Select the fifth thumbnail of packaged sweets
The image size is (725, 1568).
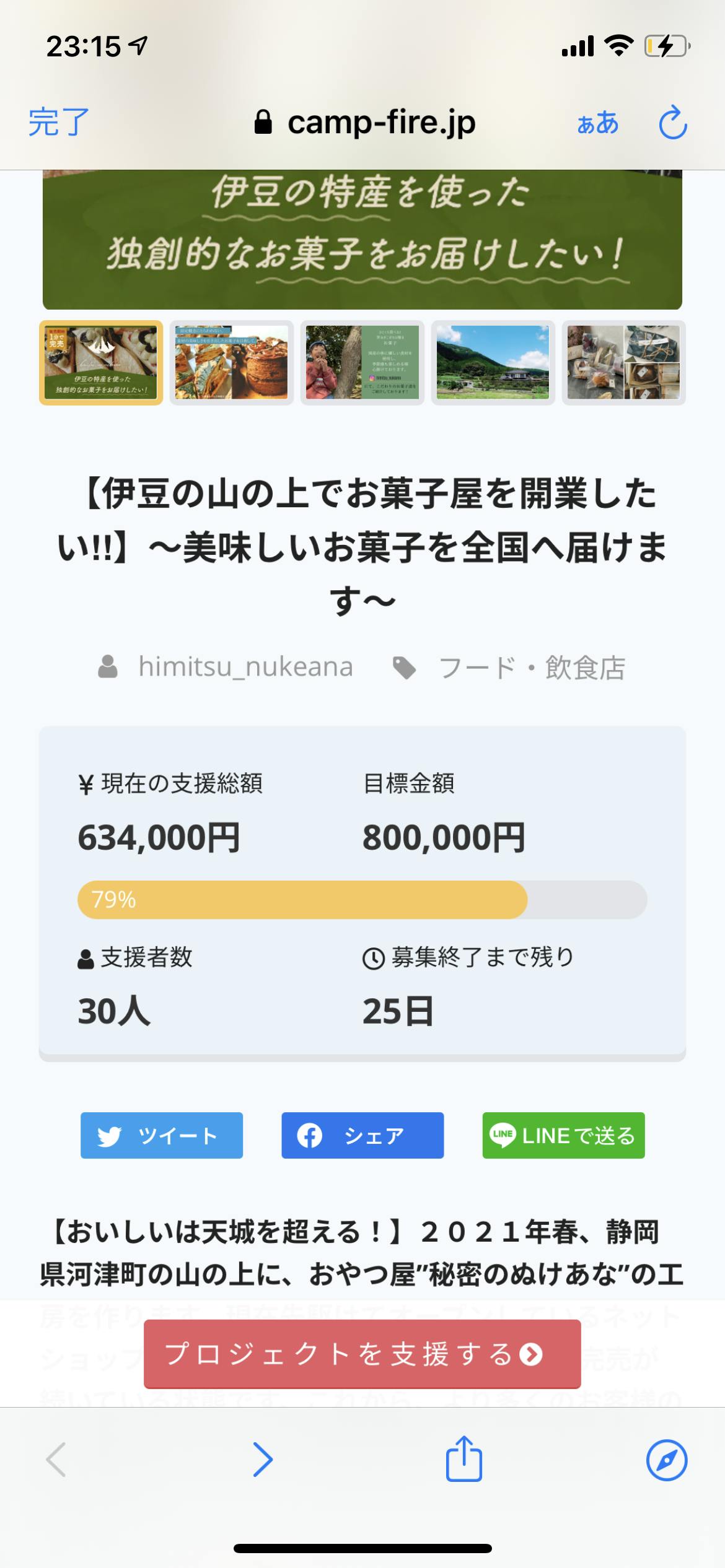tap(623, 363)
